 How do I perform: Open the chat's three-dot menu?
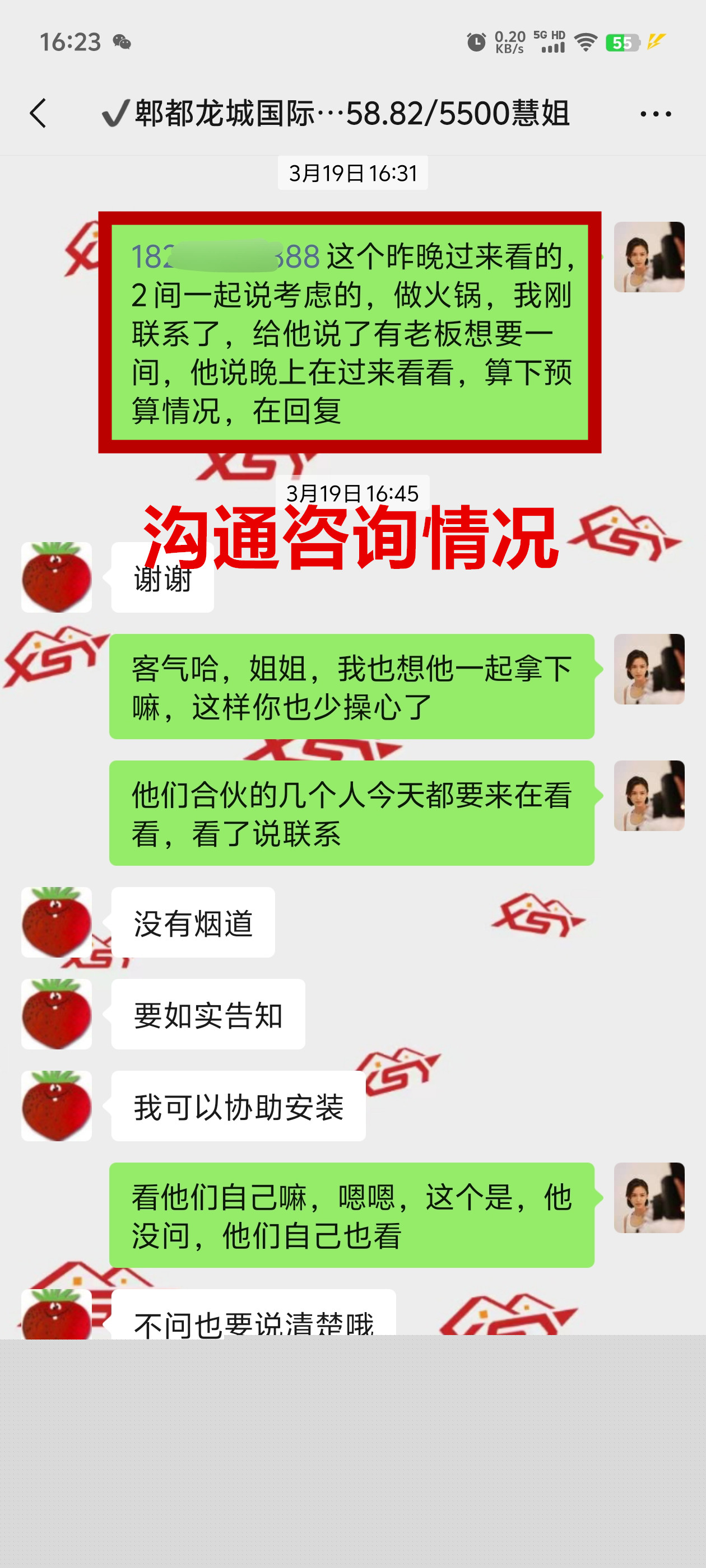coord(656,114)
